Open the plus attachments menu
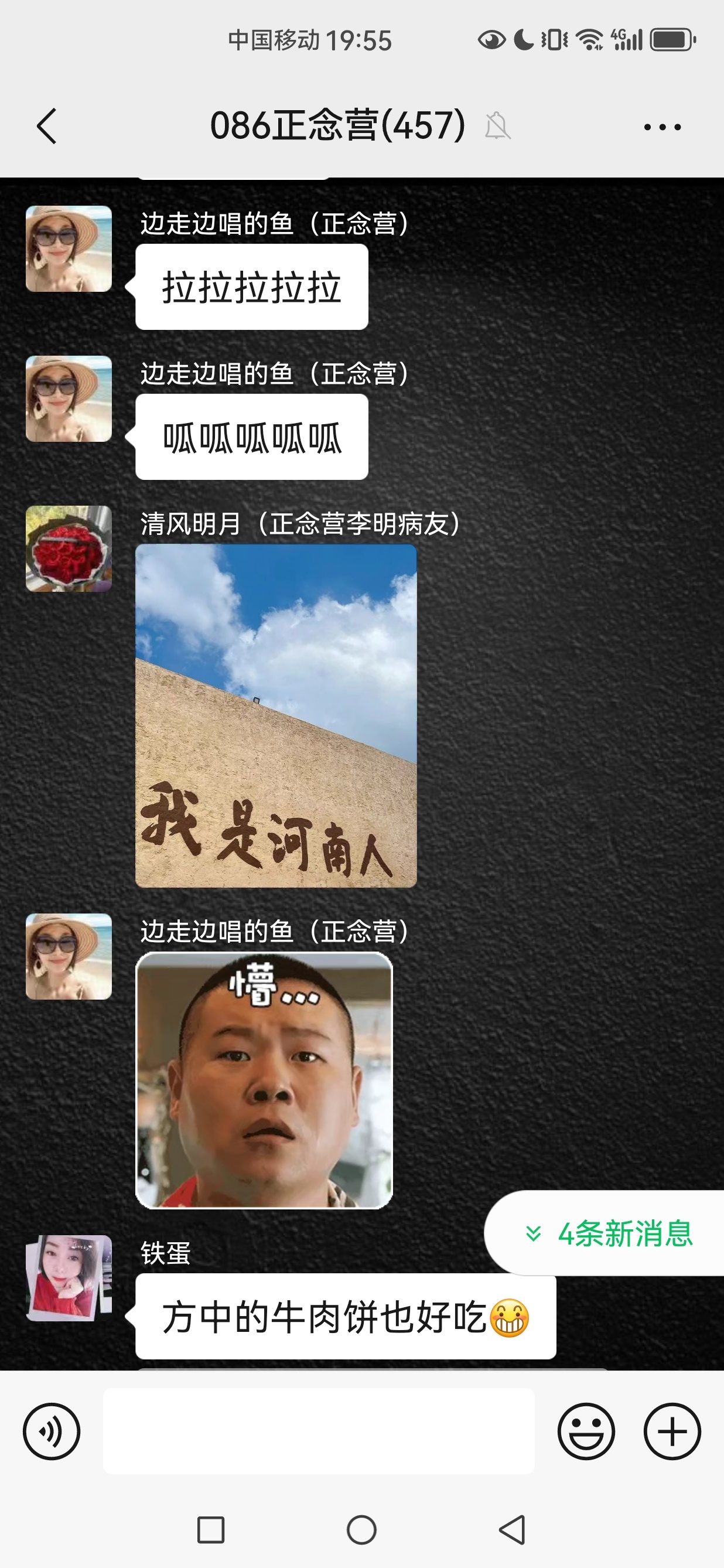Image resolution: width=724 pixels, height=1568 pixels. click(672, 1431)
